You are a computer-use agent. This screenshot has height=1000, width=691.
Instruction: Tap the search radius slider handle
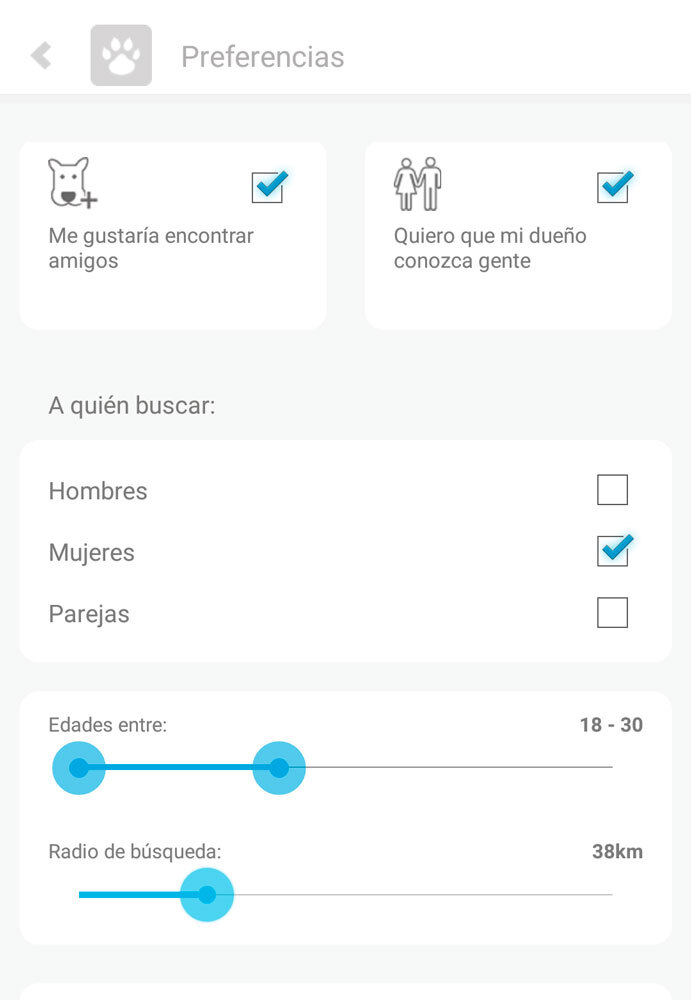(x=207, y=894)
